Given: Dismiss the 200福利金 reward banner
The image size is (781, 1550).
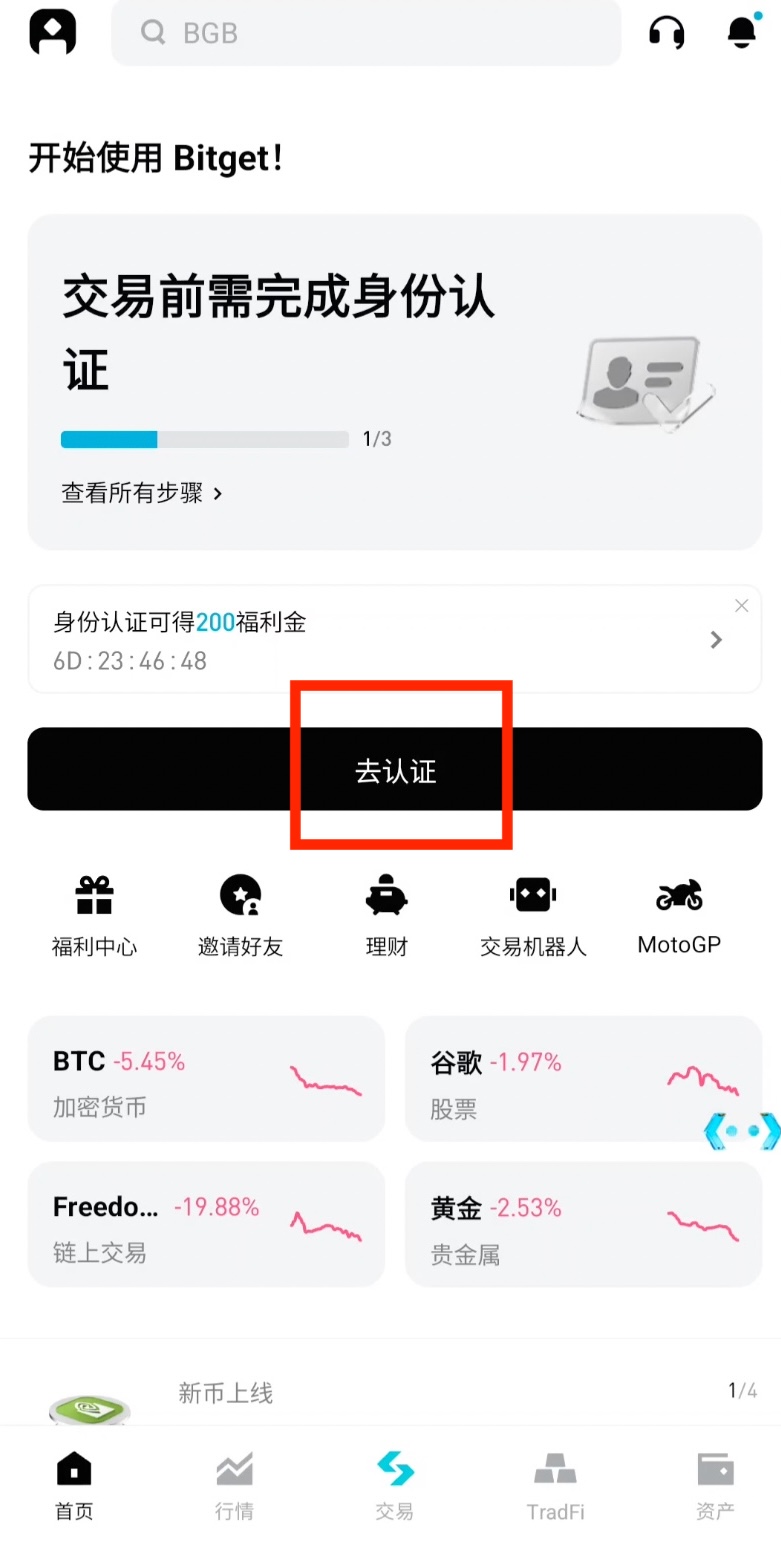Looking at the screenshot, I should pos(741,605).
